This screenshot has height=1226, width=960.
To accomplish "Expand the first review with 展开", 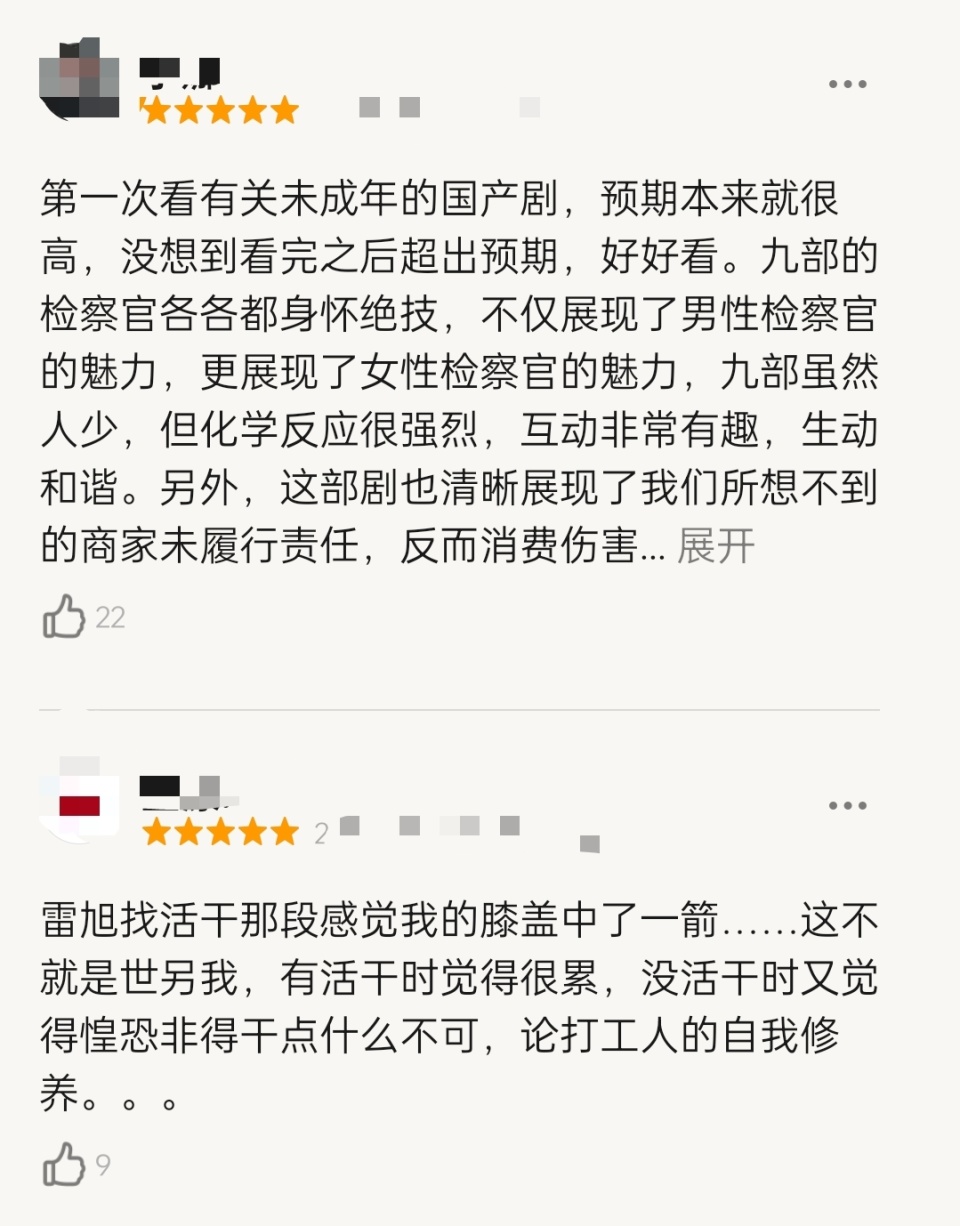I will click(x=715, y=546).
